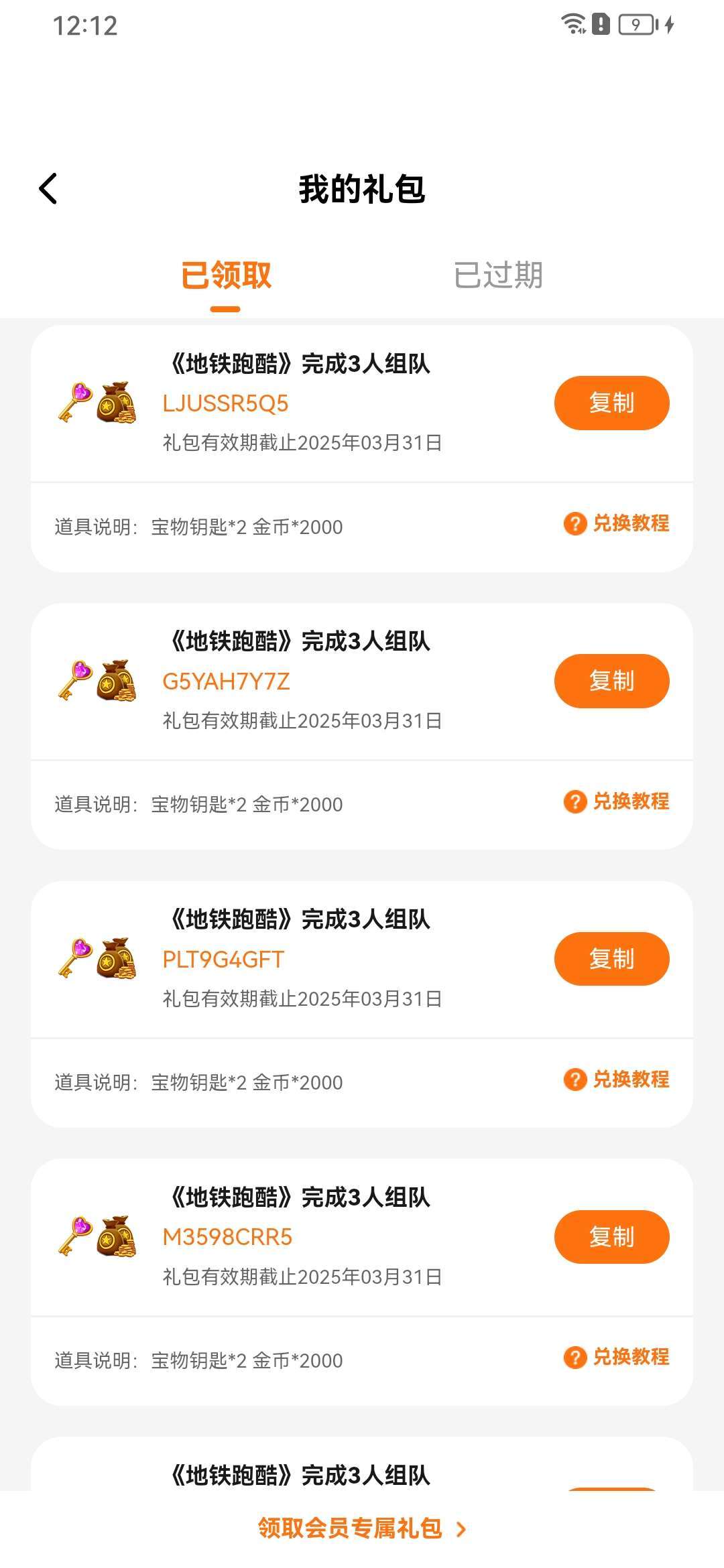
Task: Open 兑换教程 for code LJUSSR5Q5
Action: (x=617, y=523)
